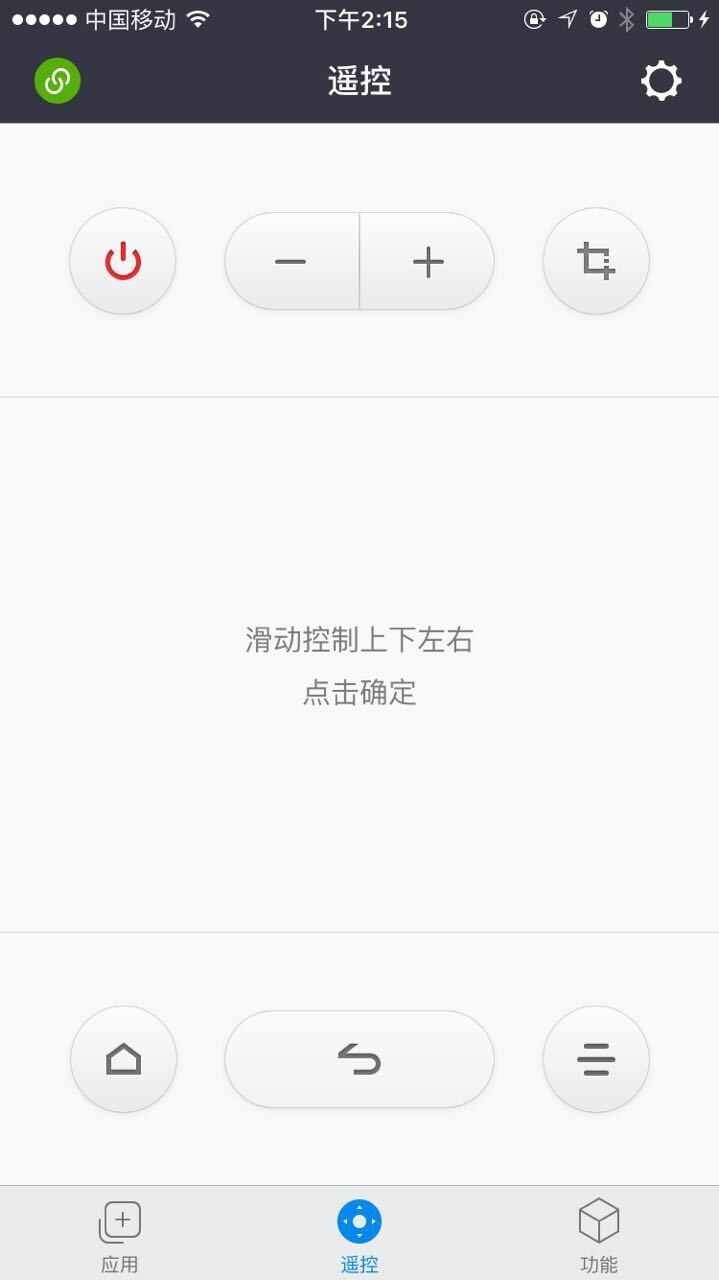Tap the red power button

(x=123, y=261)
